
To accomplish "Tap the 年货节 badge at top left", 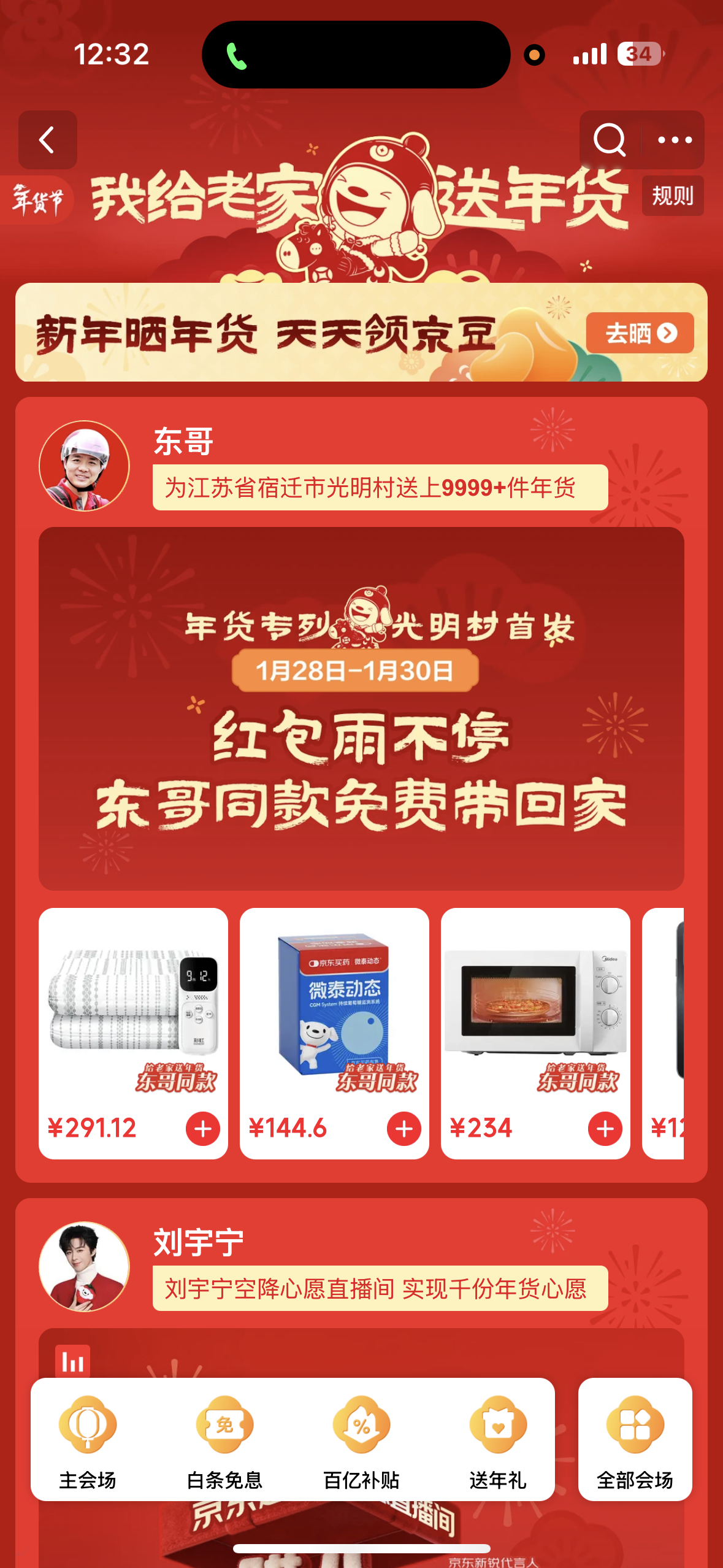I will click(38, 200).
